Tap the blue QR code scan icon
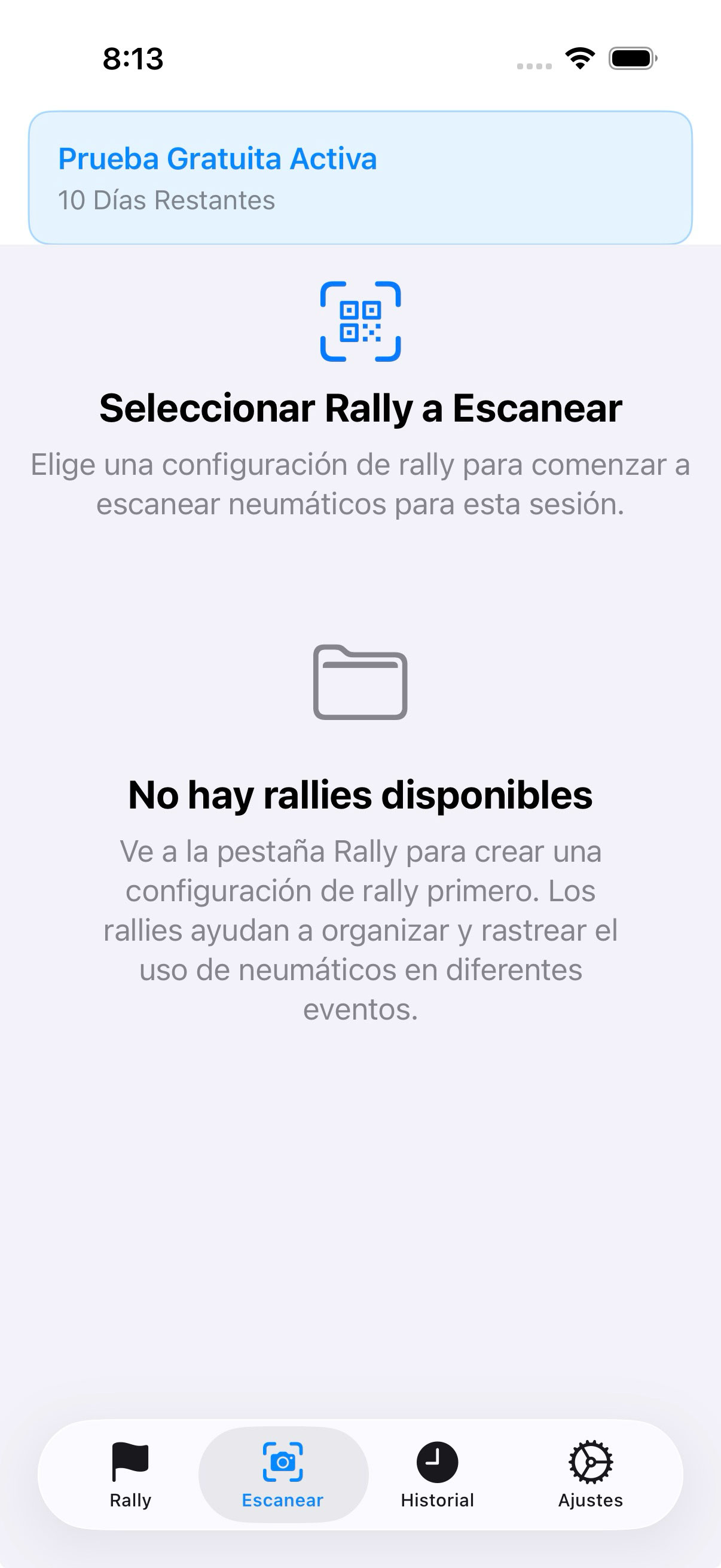This screenshot has height=1568, width=721. pos(361,321)
